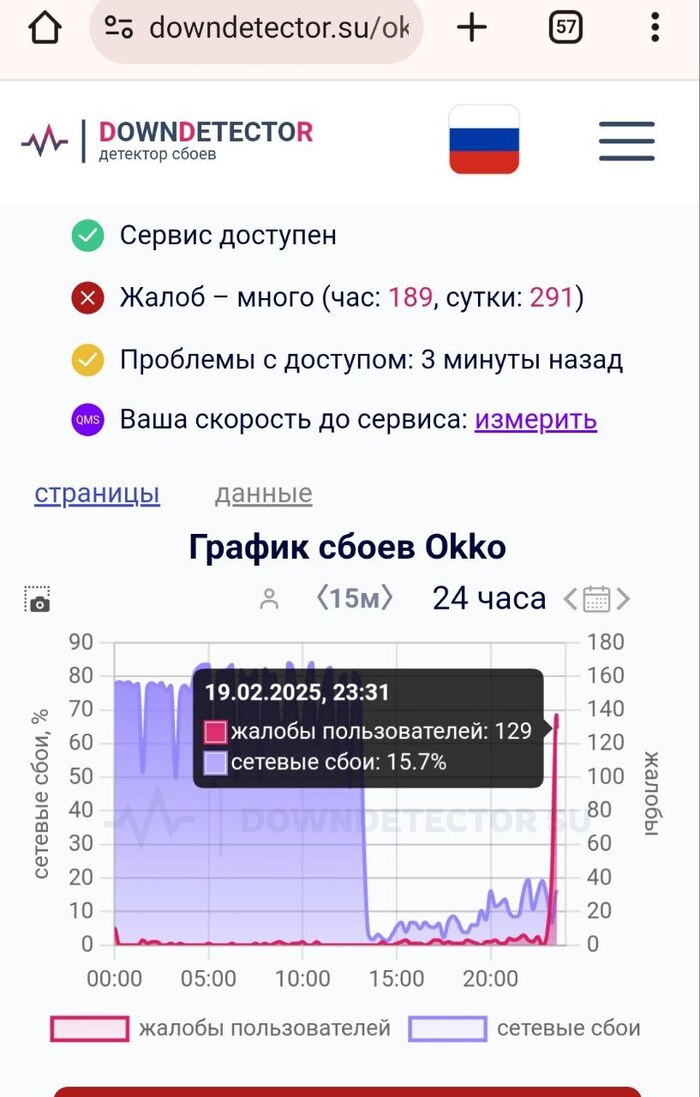Switch to the данные view
Viewport: 700px width, 1097px height.
point(264,494)
